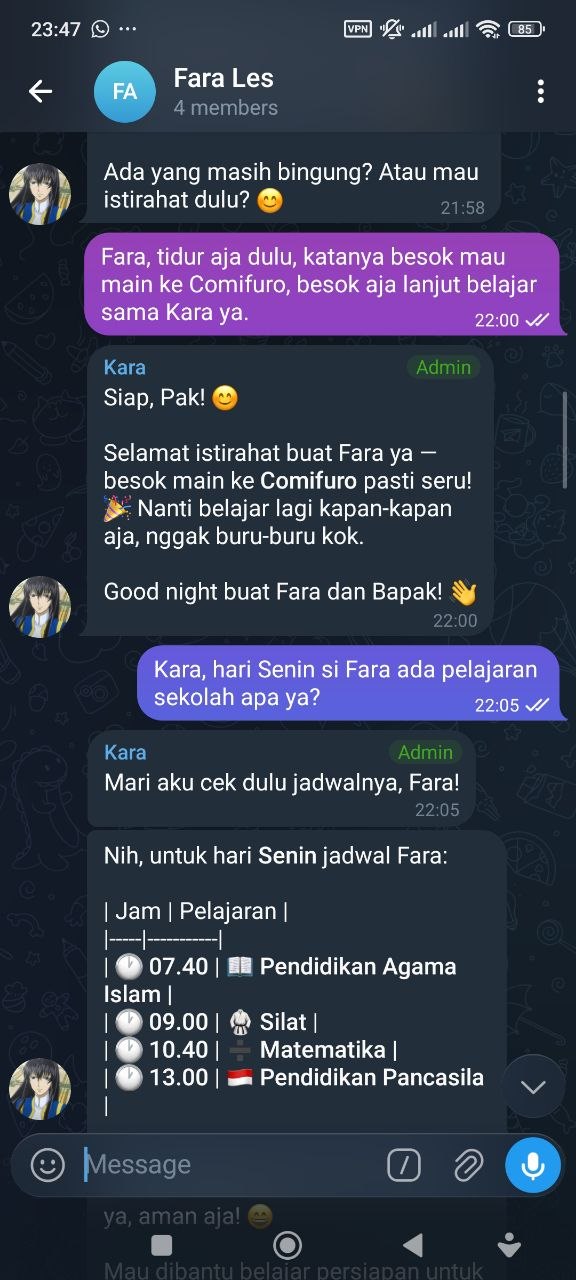Tap the system home button

[x=288, y=1245]
